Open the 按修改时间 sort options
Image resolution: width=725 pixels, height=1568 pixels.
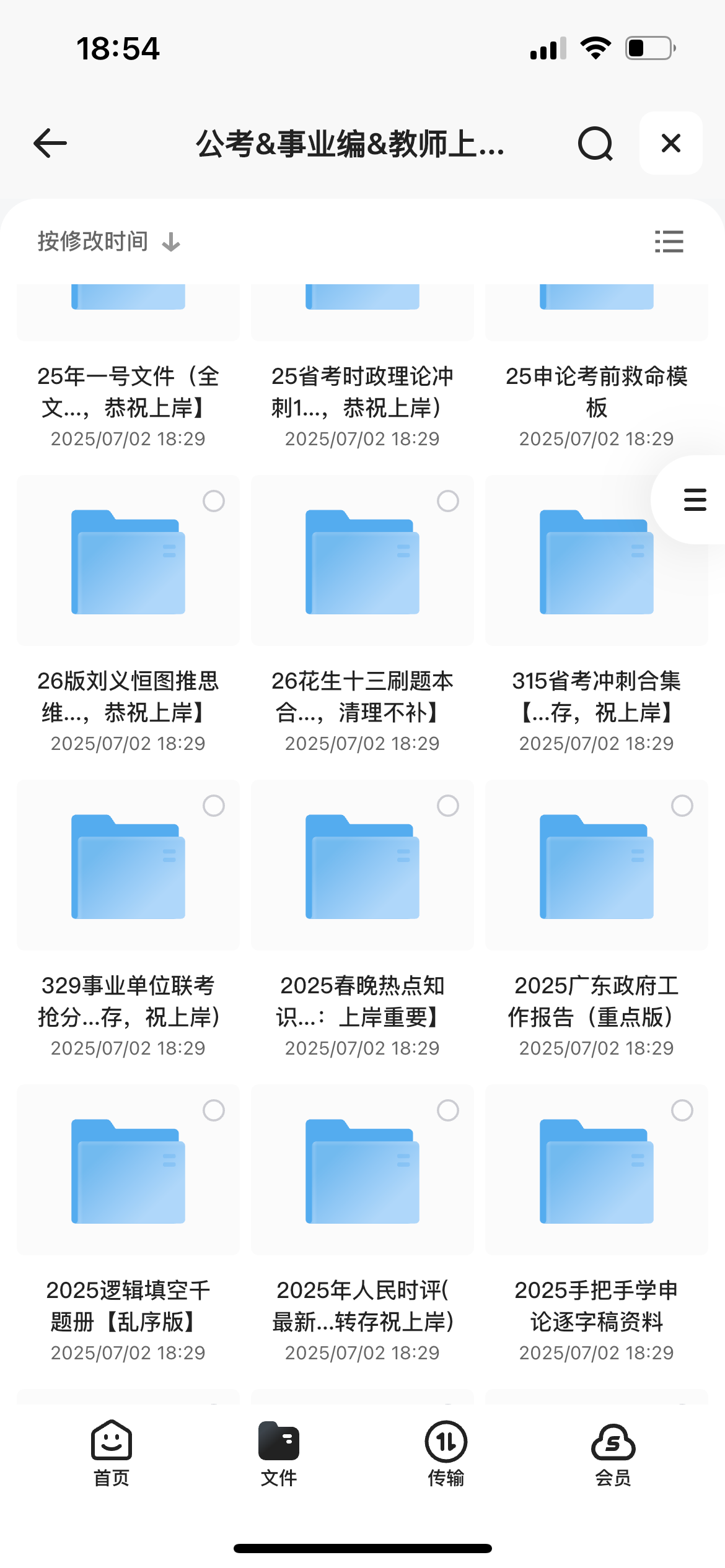click(92, 242)
